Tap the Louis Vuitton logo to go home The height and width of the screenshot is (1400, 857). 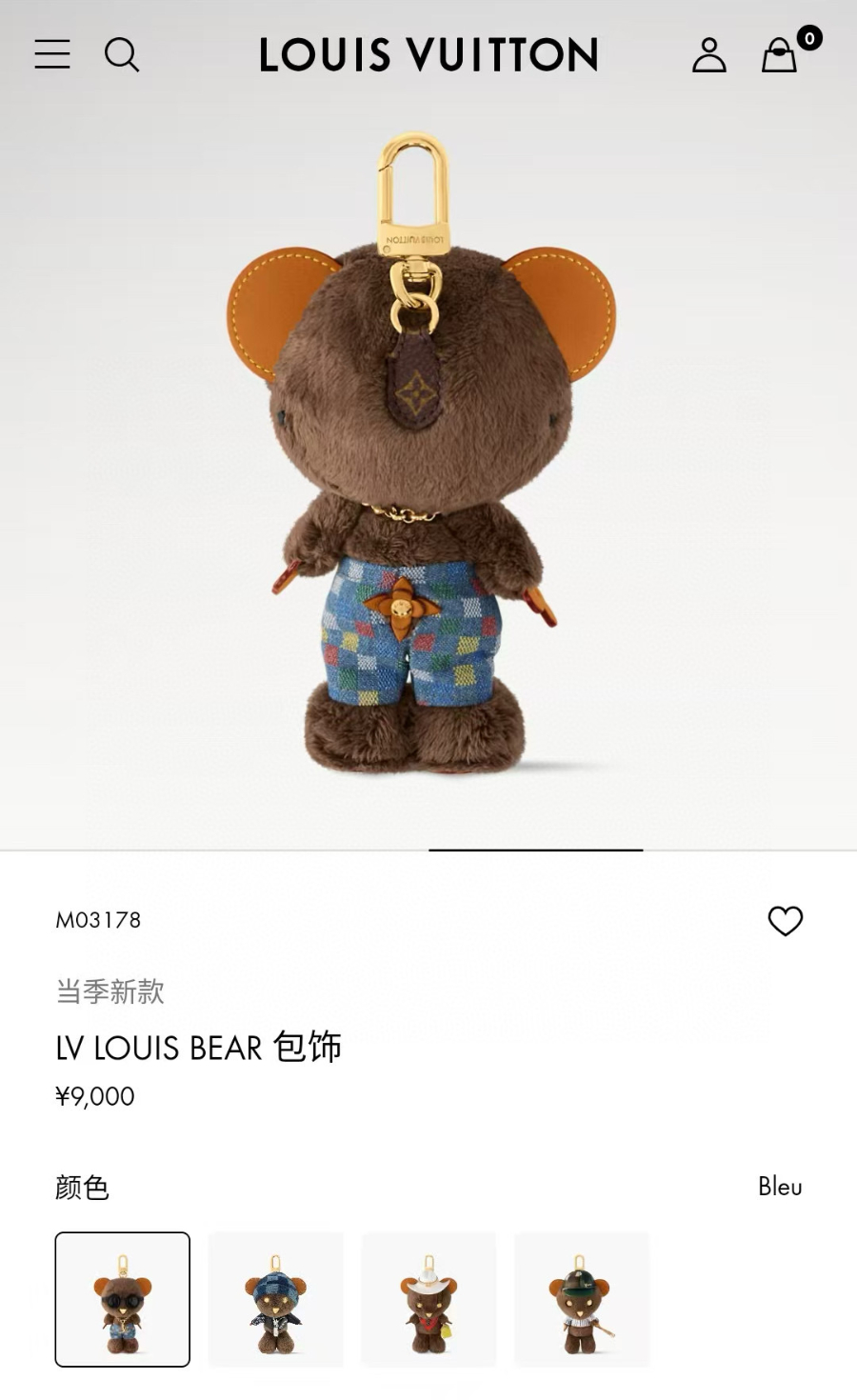click(x=428, y=55)
